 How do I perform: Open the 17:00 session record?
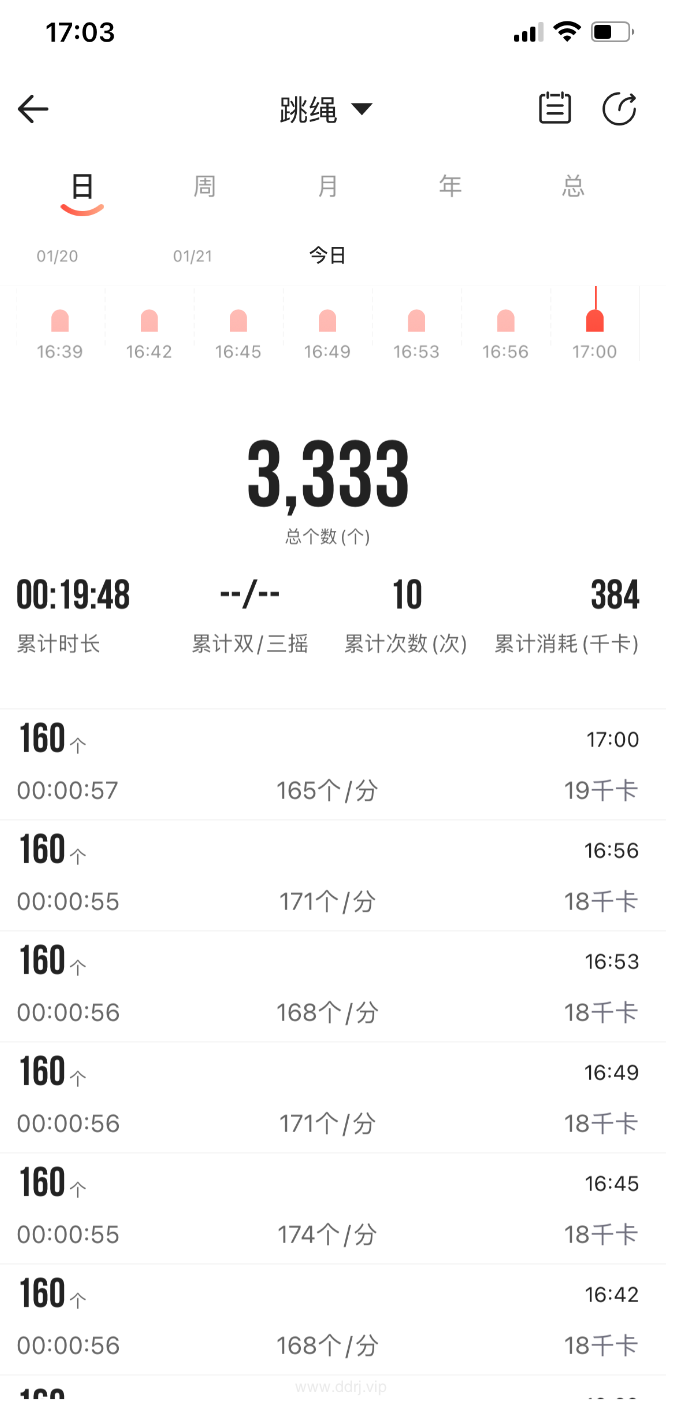[x=330, y=765]
